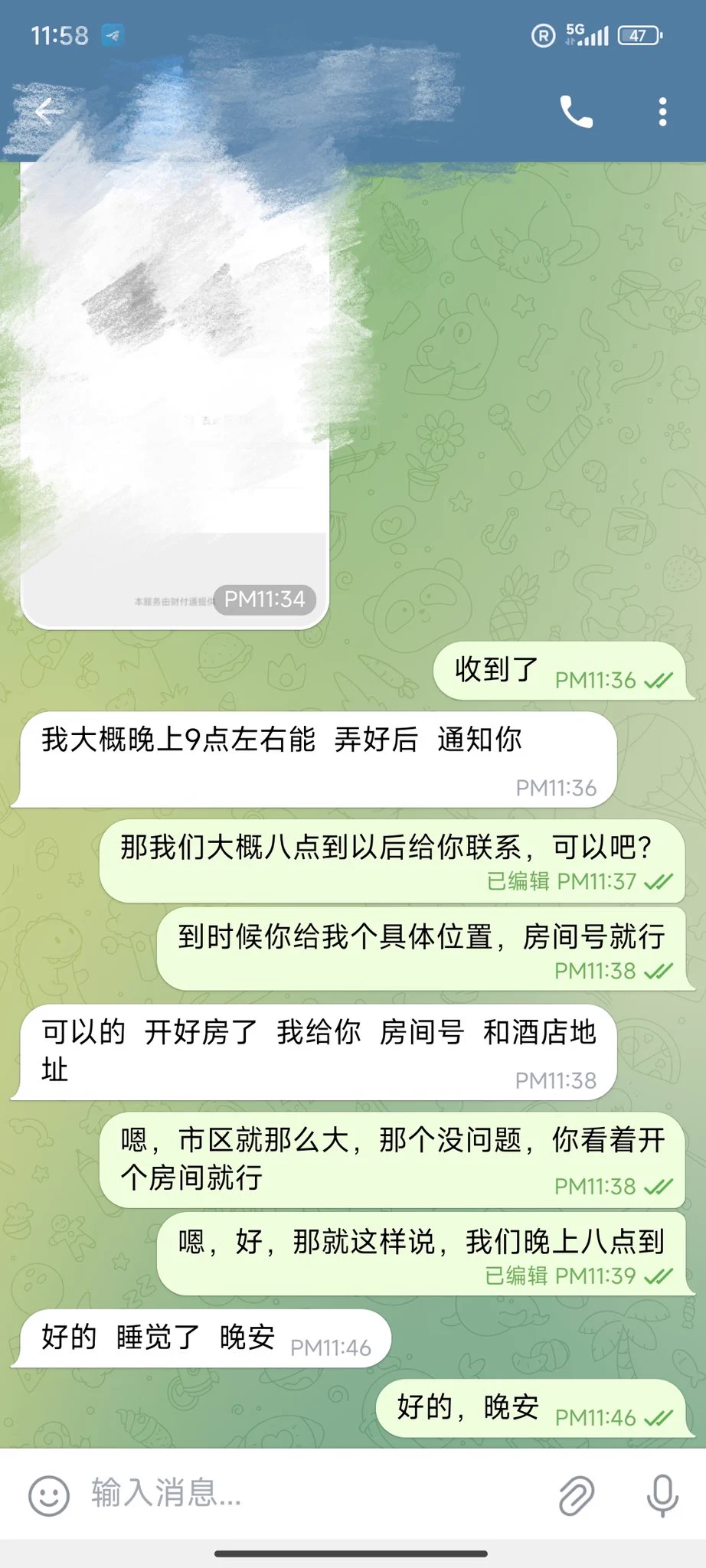Open the emoji picker
The image size is (706, 1568).
click(49, 1495)
